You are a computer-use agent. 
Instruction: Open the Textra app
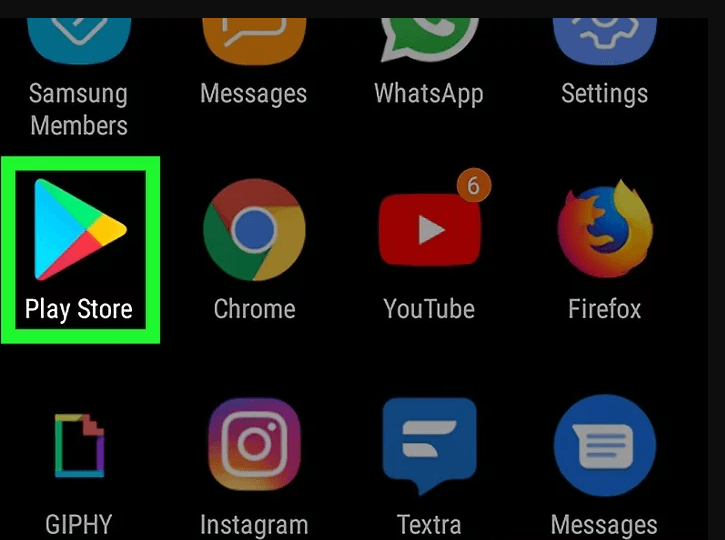(429, 446)
